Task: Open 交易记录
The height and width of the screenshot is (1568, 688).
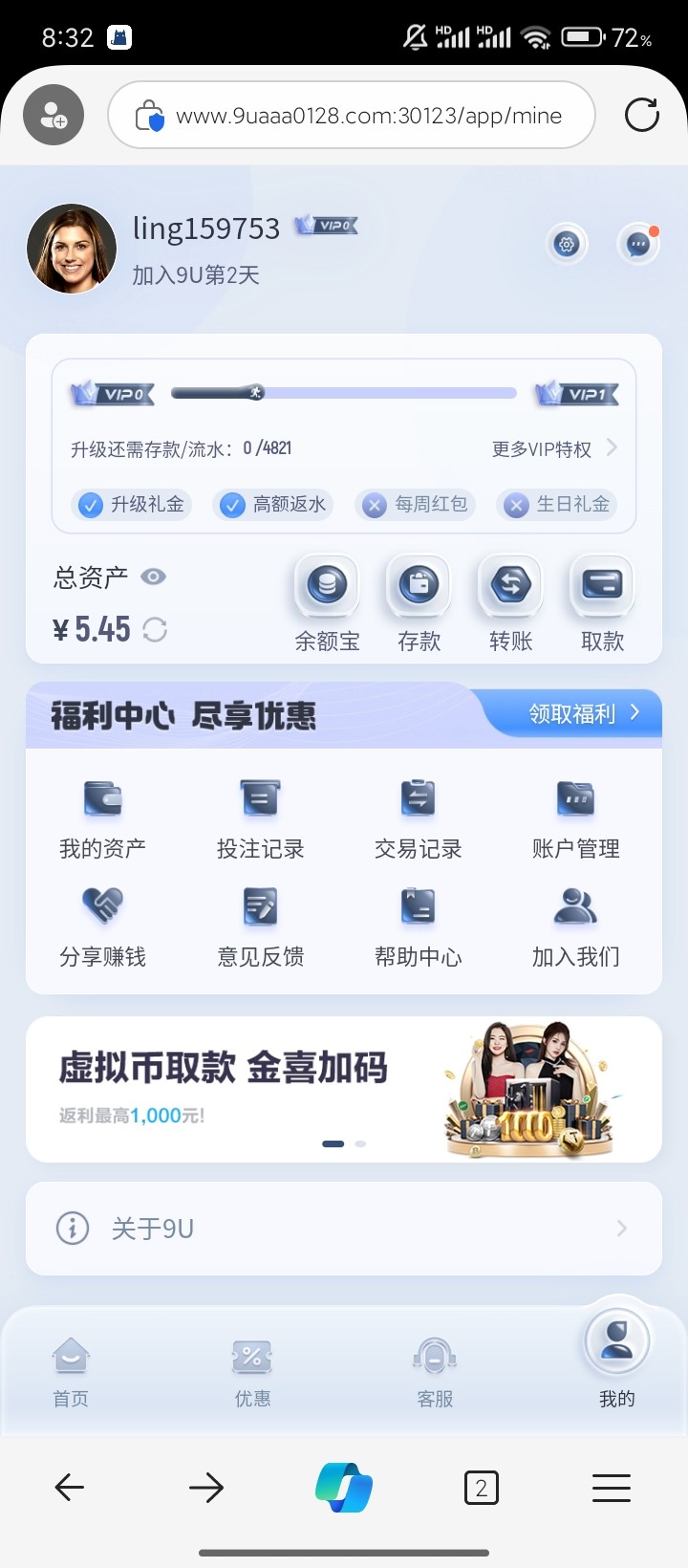Action: point(418,818)
